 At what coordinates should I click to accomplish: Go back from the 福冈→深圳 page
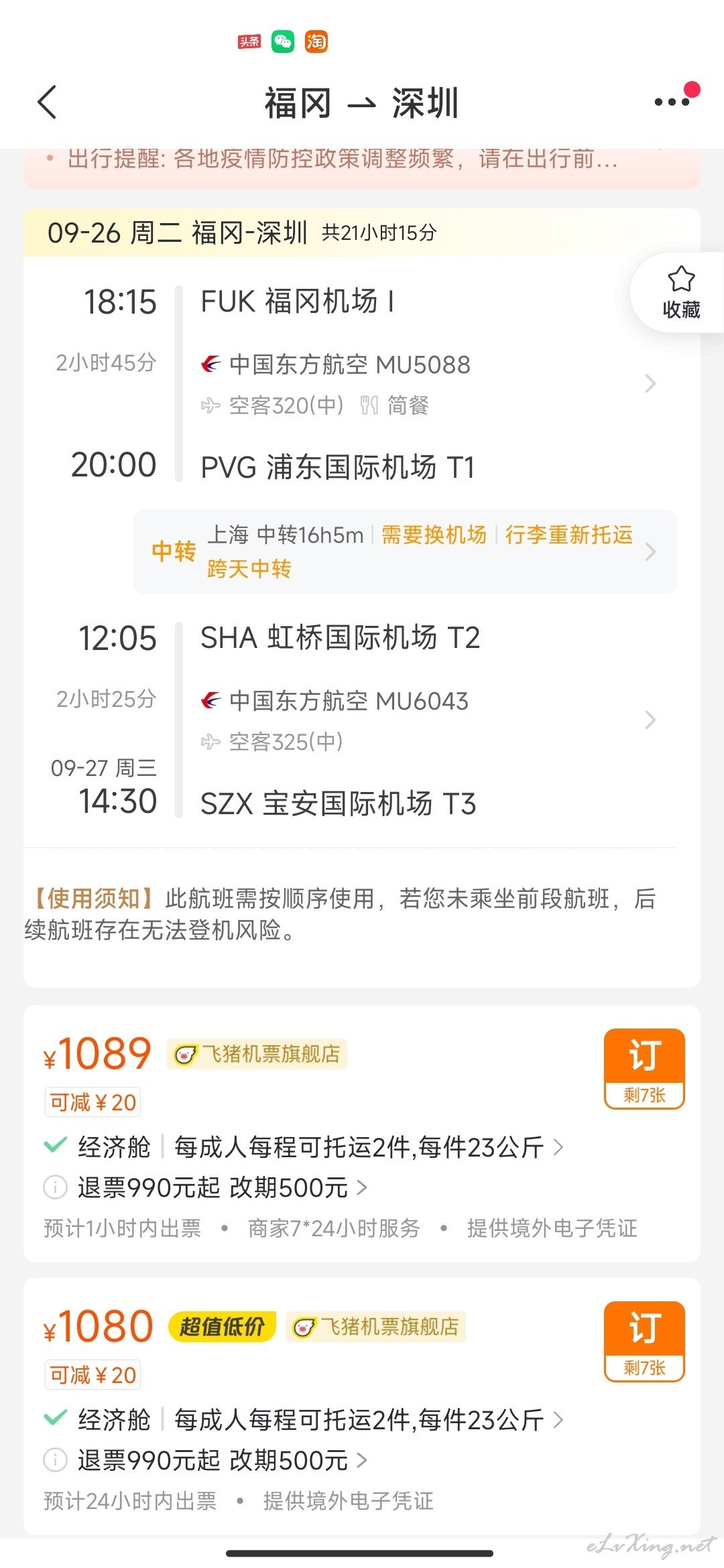pos(47,103)
